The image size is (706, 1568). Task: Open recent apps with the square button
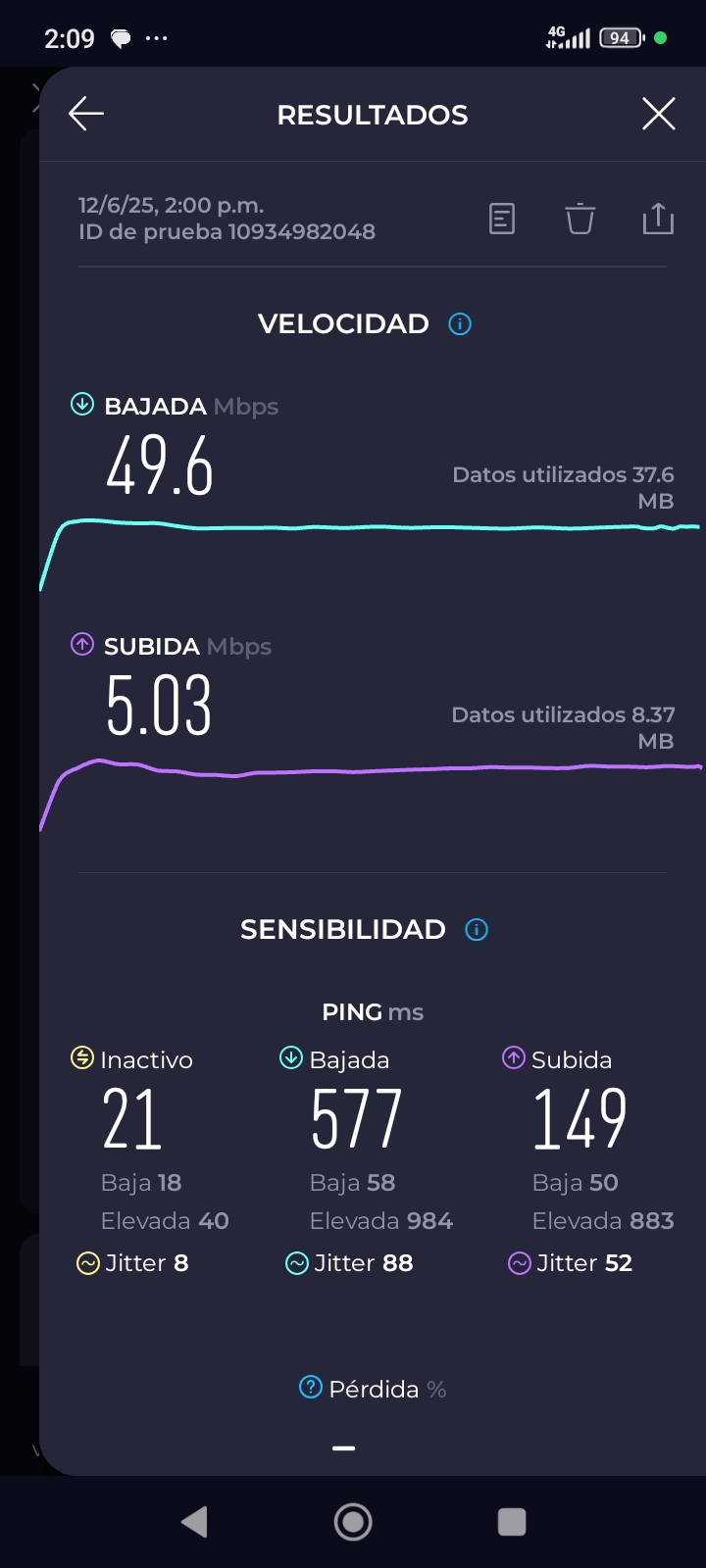click(x=512, y=1521)
